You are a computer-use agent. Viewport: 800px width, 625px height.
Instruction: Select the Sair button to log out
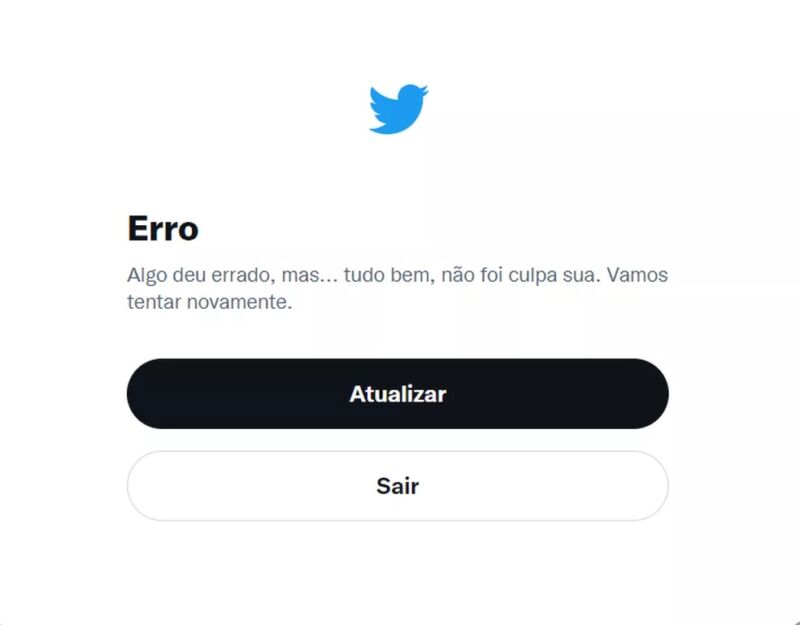point(397,486)
